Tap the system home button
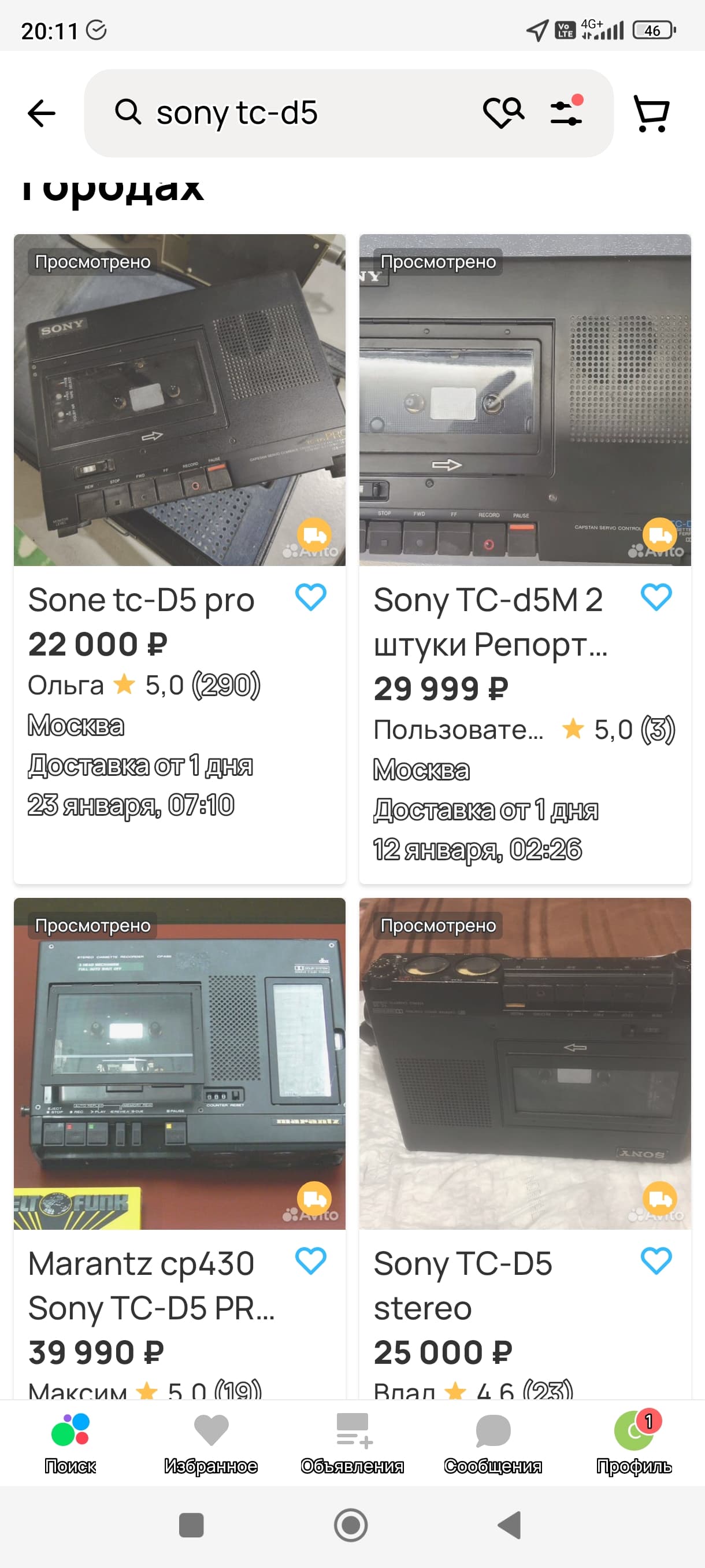 [351, 1525]
